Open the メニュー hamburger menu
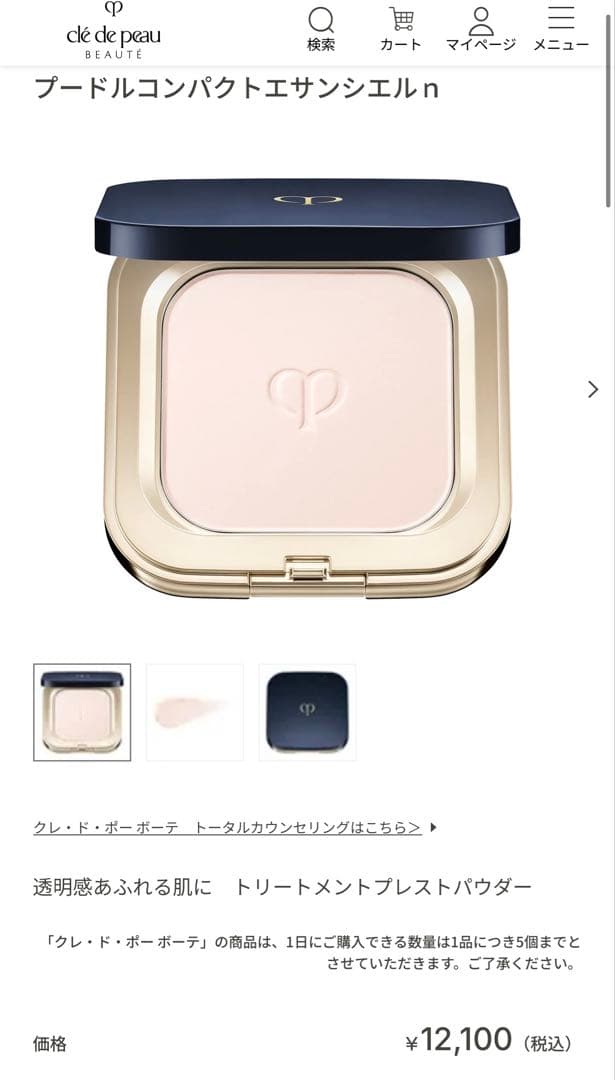The image size is (615, 1080). [x=561, y=29]
